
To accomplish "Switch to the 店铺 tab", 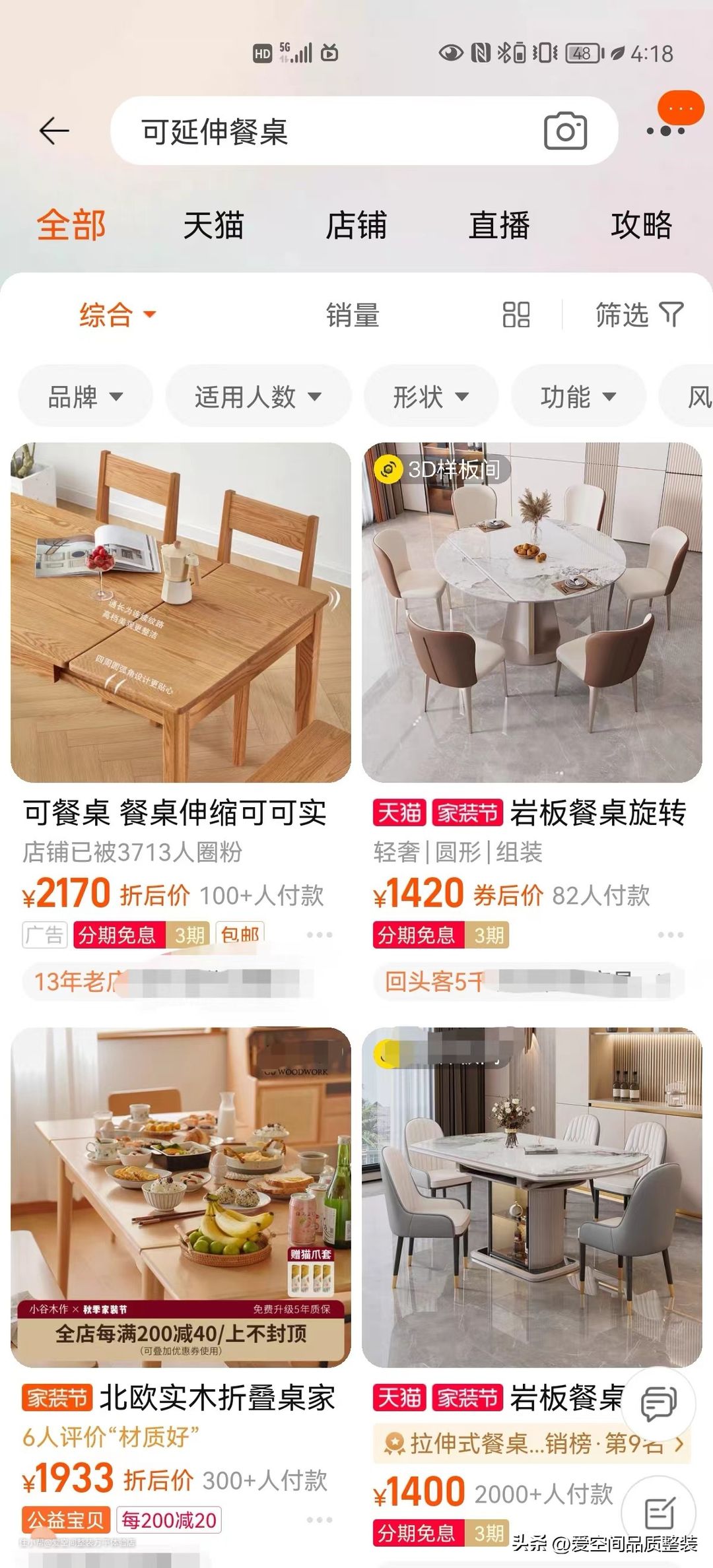I will pyautogui.click(x=356, y=225).
